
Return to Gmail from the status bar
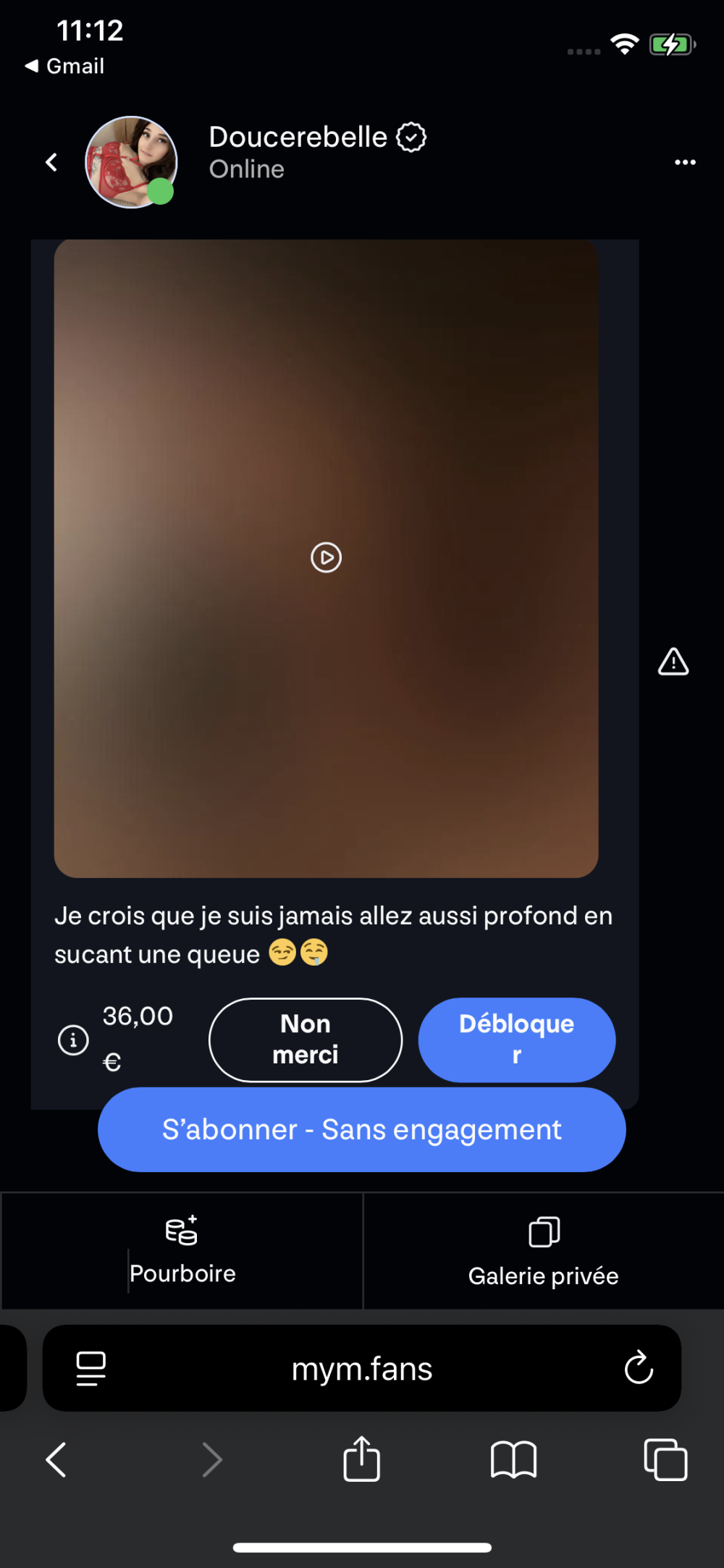coord(65,66)
